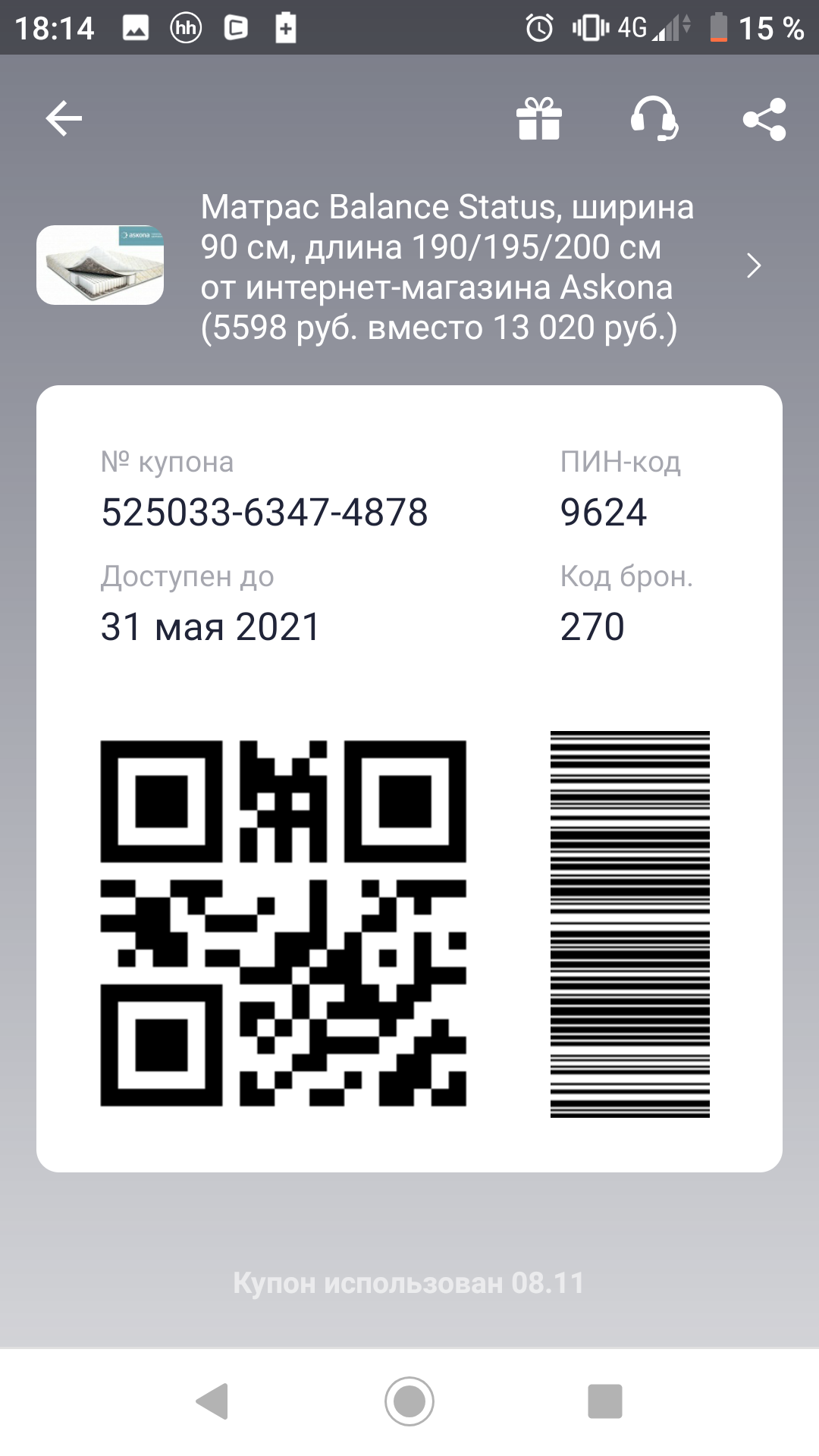Screen dimensions: 819x1456
Task: Share this coupon
Action: tap(764, 119)
